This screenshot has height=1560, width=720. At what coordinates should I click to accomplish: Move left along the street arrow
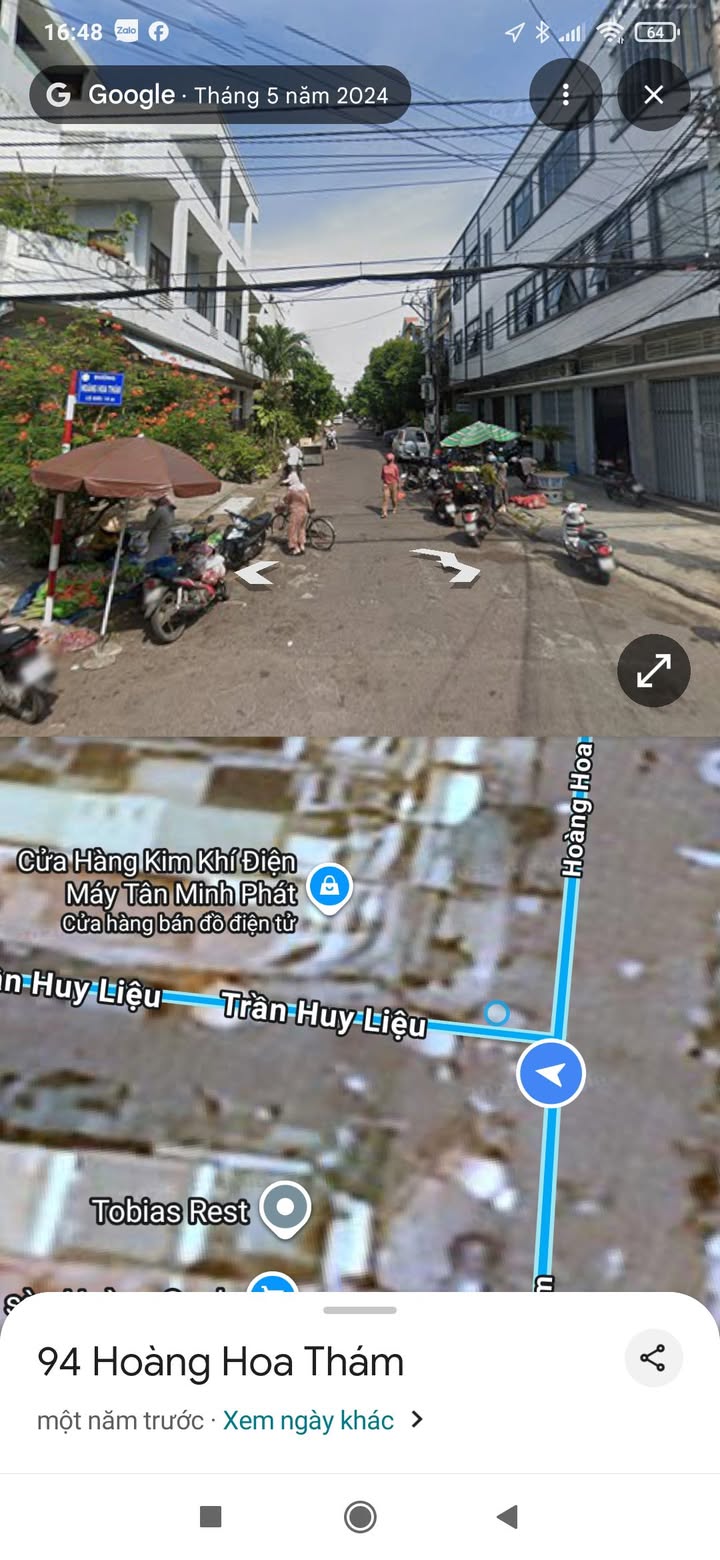tap(256, 573)
